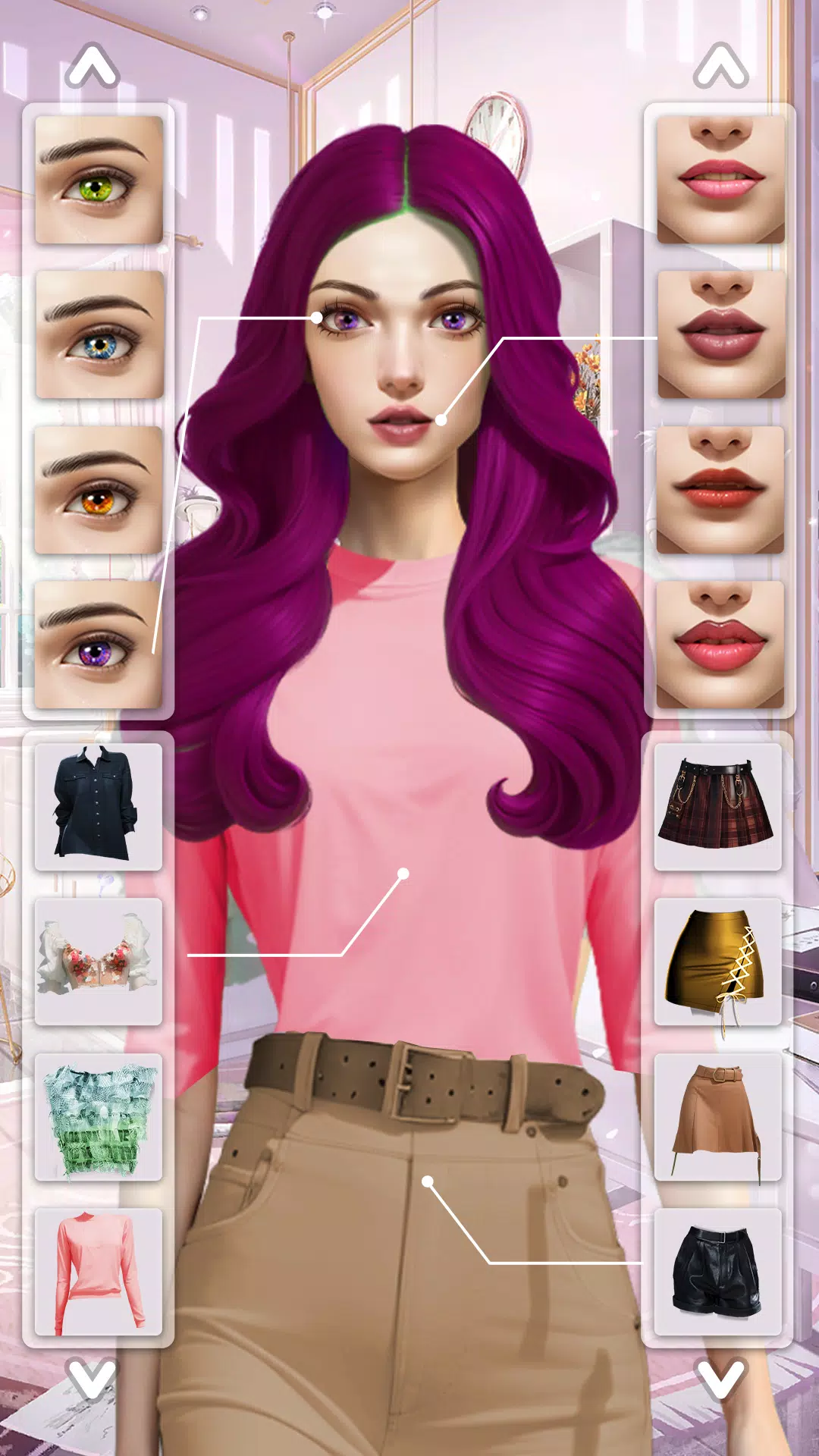Choose the brown belted skirt

[x=717, y=1116]
